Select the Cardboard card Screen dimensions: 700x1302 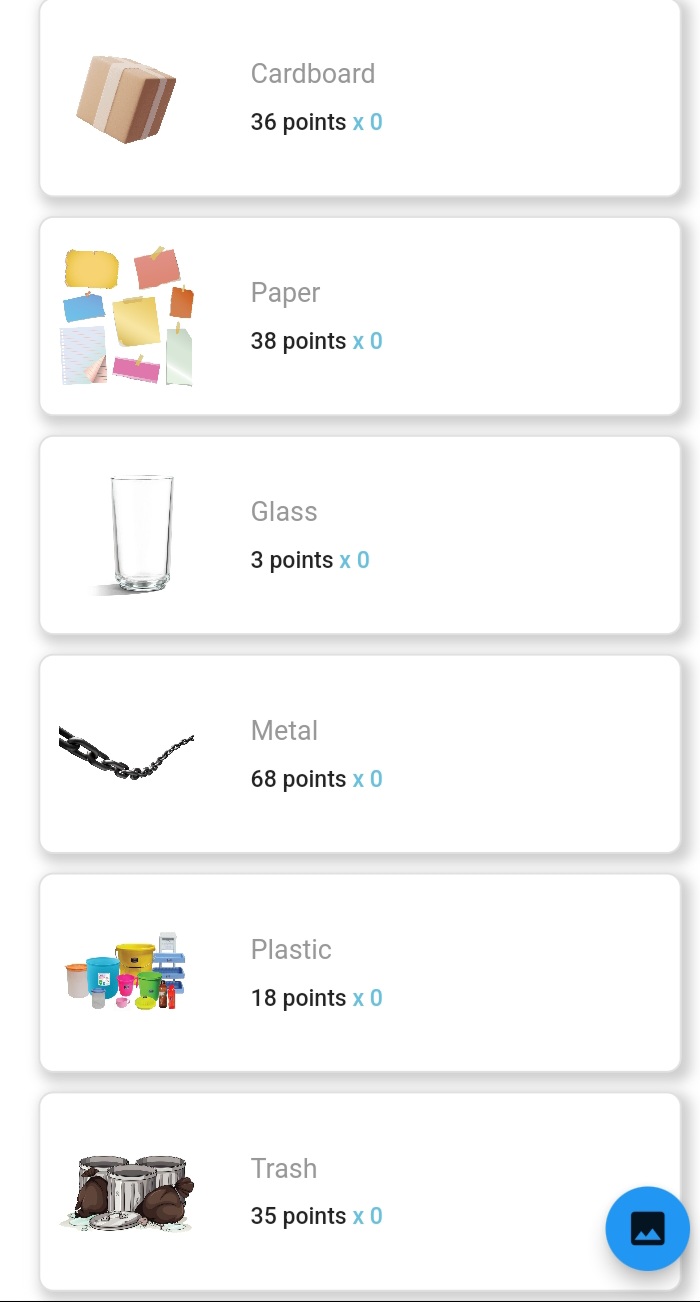[360, 98]
